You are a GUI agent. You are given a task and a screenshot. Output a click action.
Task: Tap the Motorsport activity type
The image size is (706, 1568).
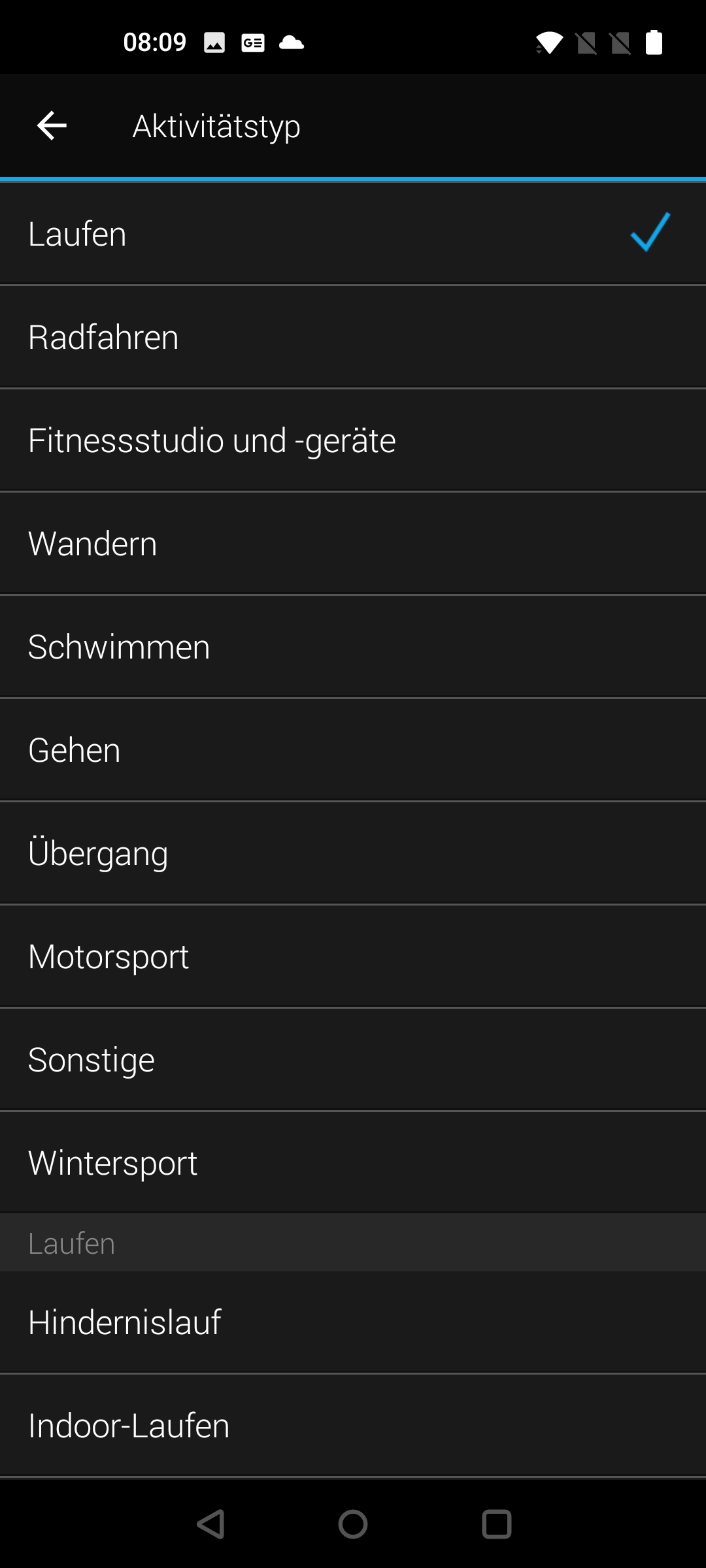353,956
